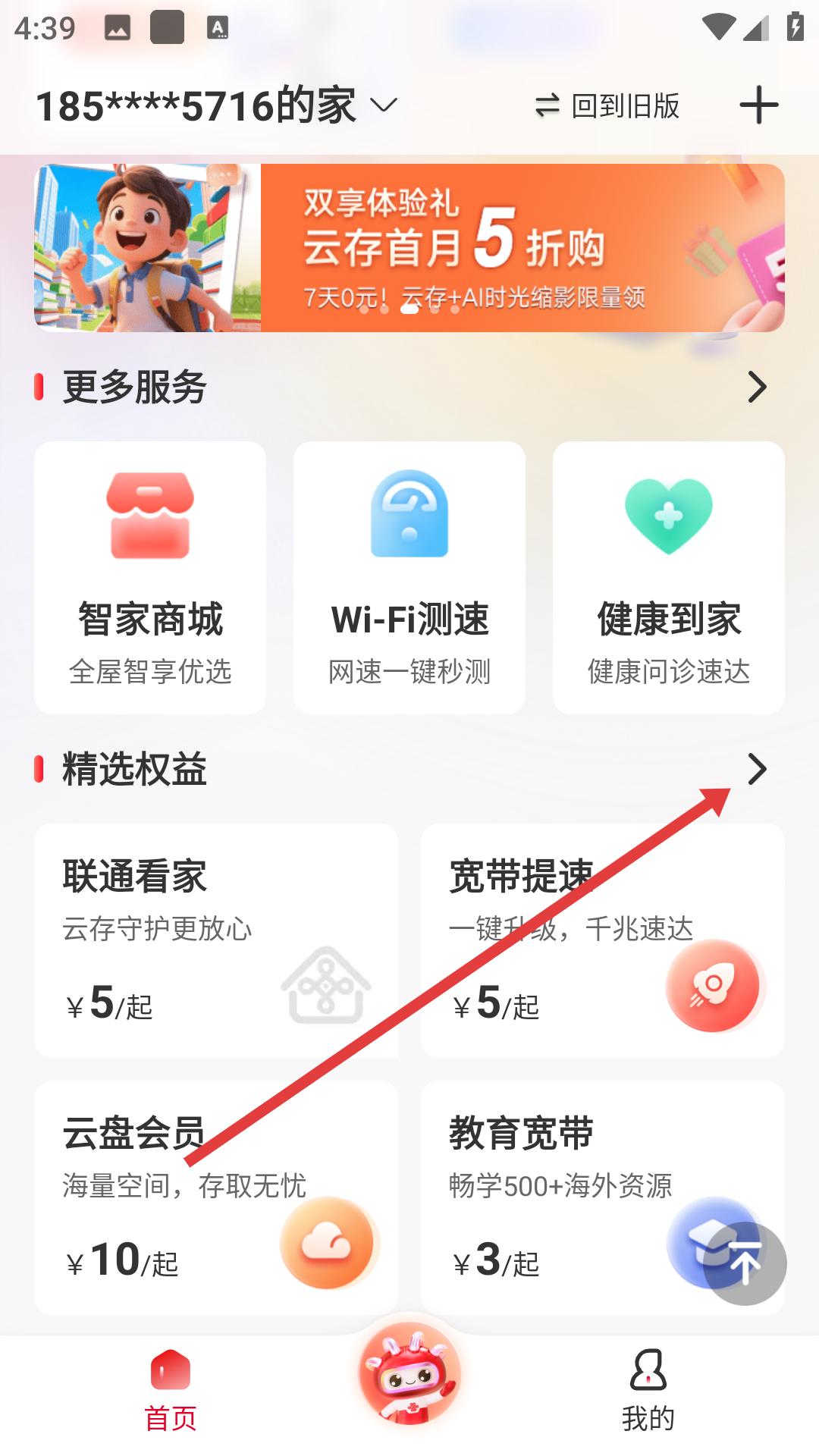The width and height of the screenshot is (819, 1456).
Task: Tap 回到旧版 to return to old version
Action: click(x=607, y=106)
